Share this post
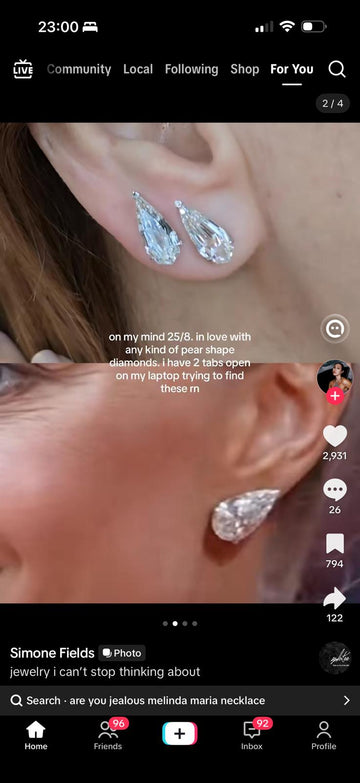360x783 pixels. [335, 598]
